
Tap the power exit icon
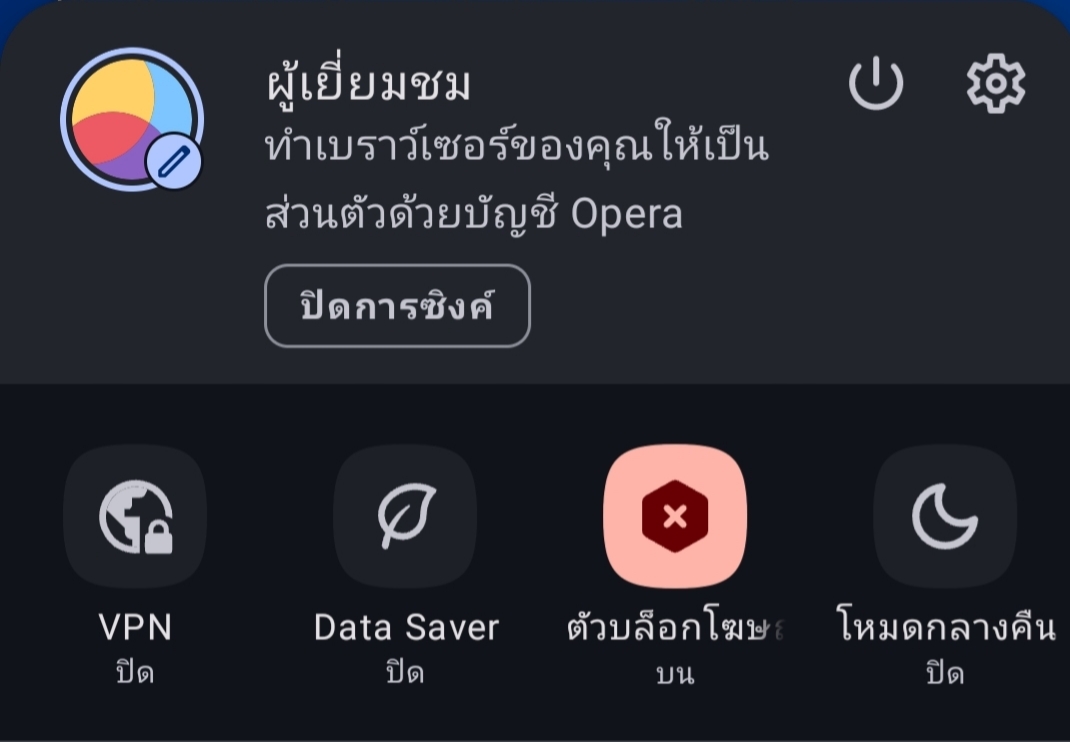[876, 84]
